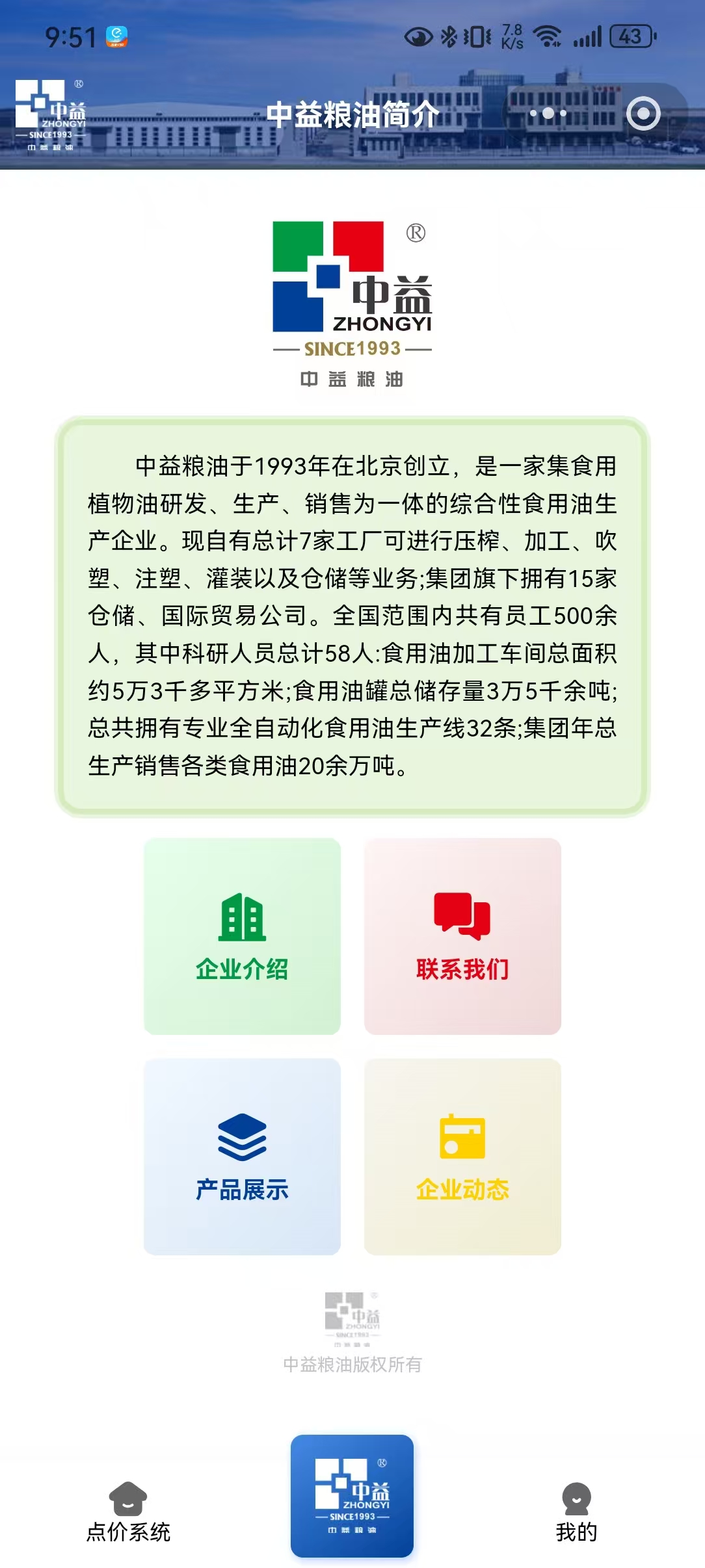Open the blue layers icon for 产品展示
Viewport: 705px width, 1568px height.
241,1135
